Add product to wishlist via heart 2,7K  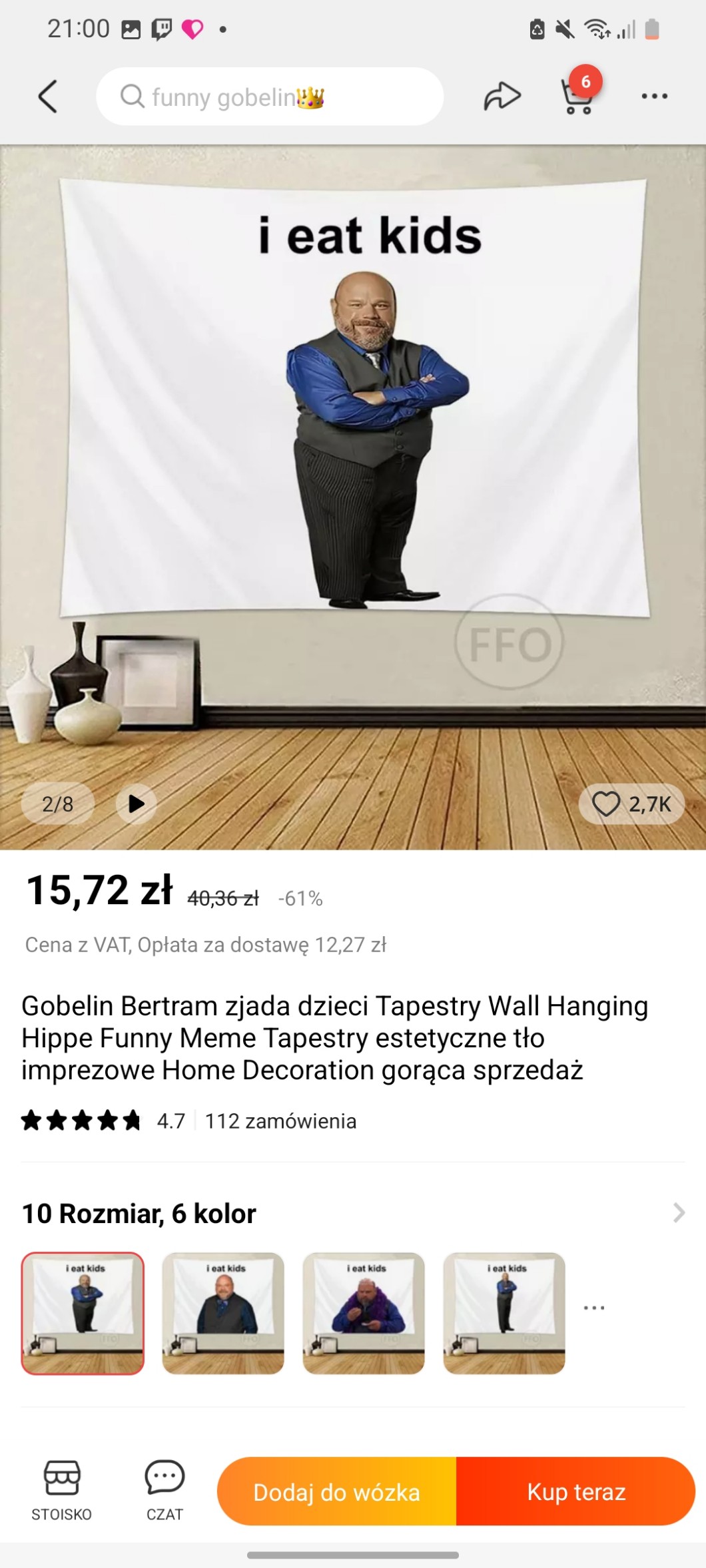[631, 804]
